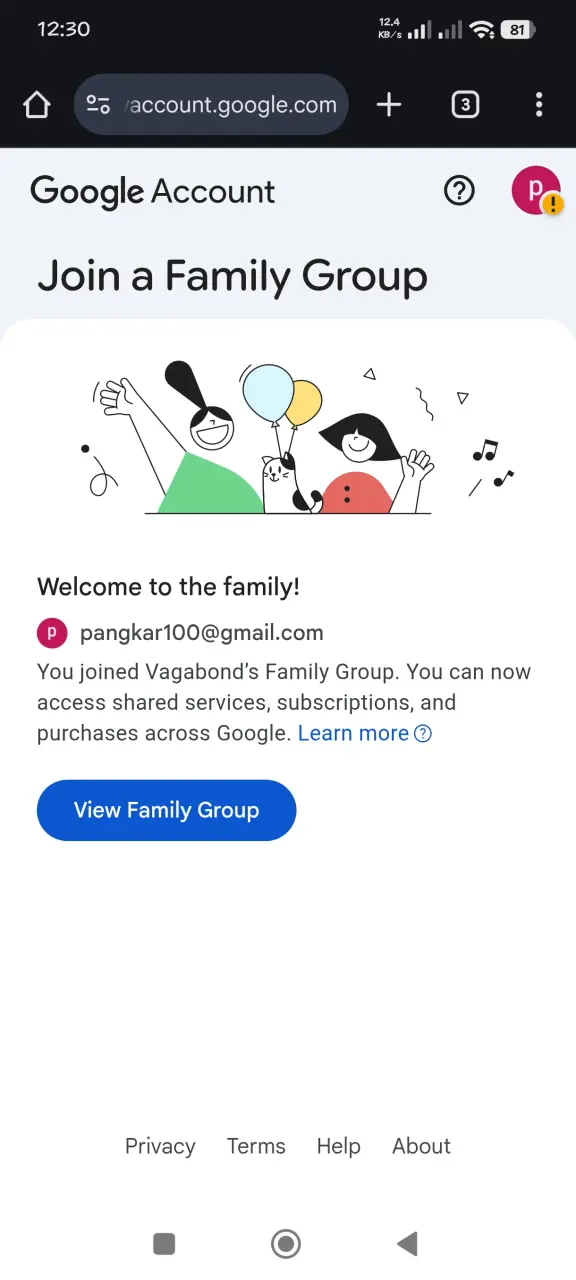
Task: Open the tab switcher showing 3 tabs
Action: (465, 104)
